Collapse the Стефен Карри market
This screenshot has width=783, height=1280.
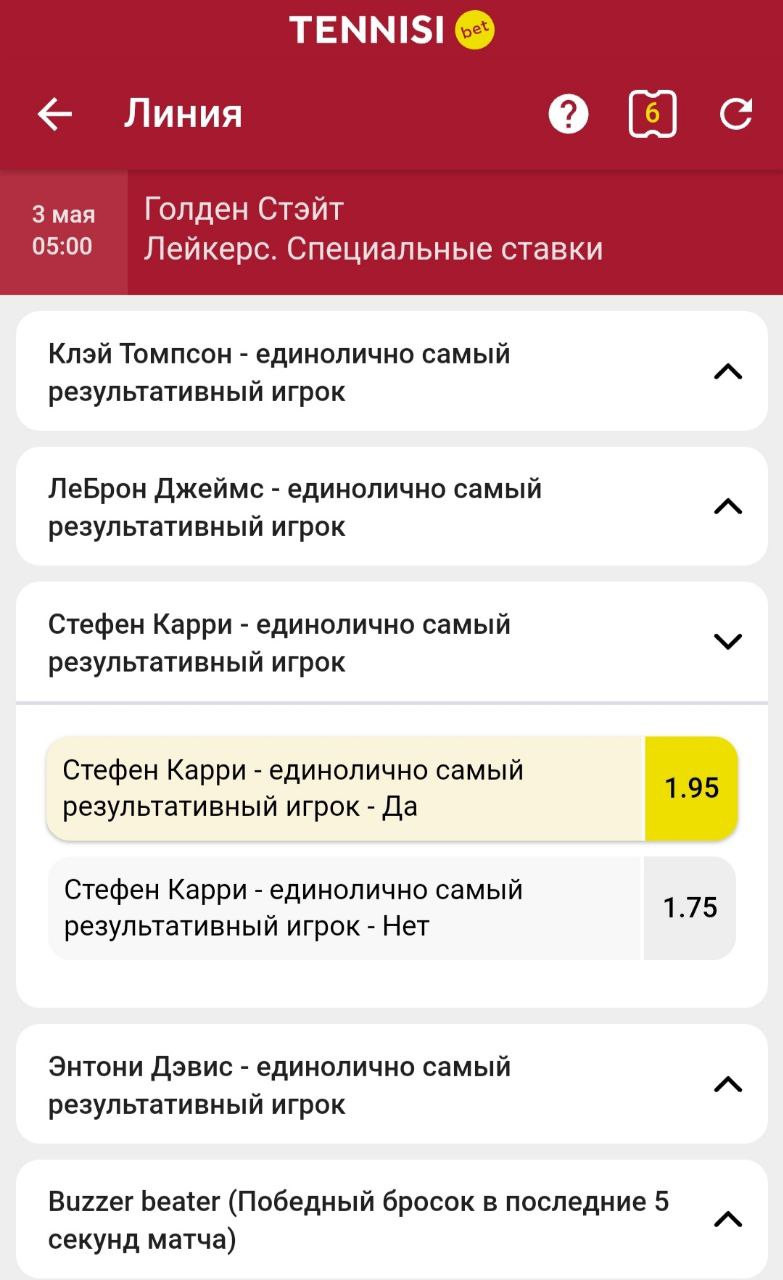tap(391, 642)
